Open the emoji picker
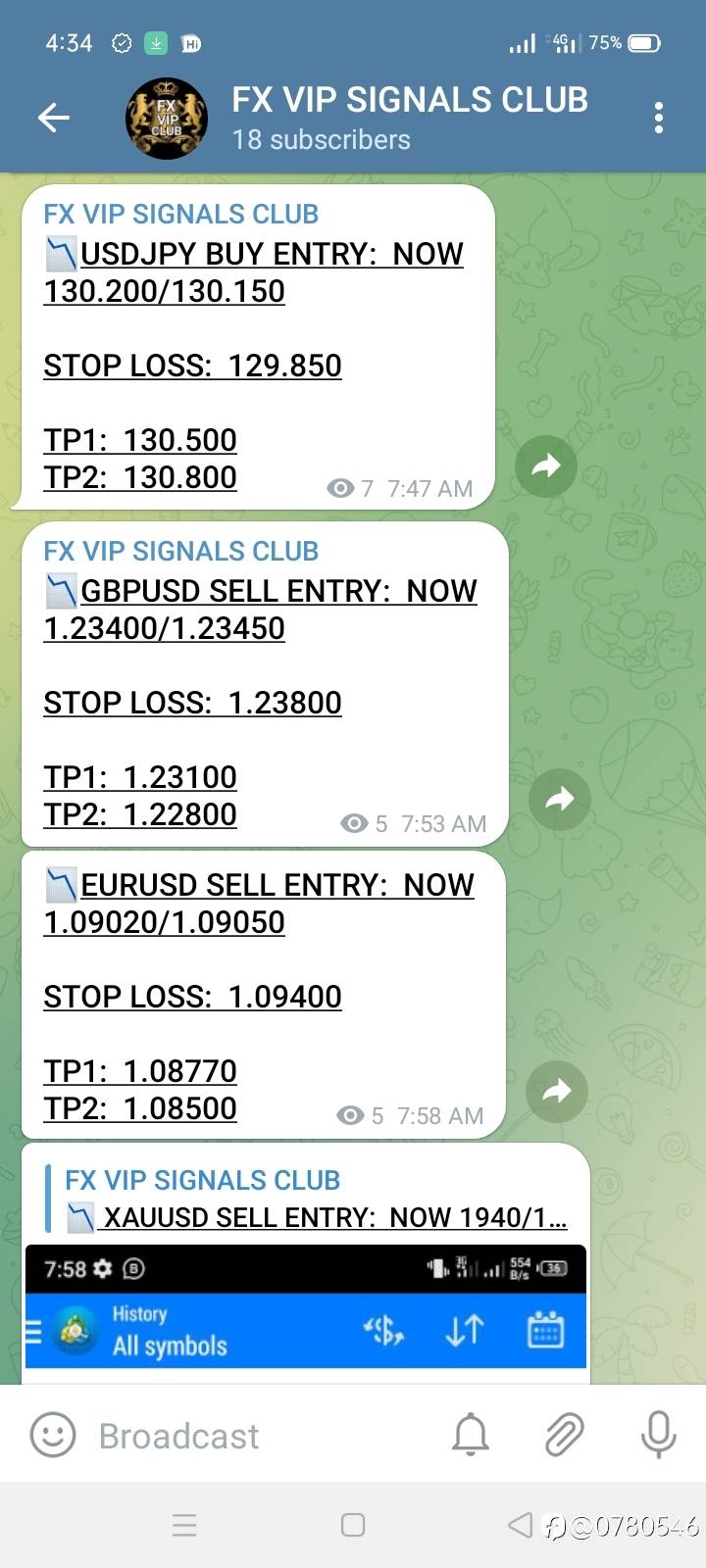Viewport: 706px width, 1568px height. (53, 1436)
